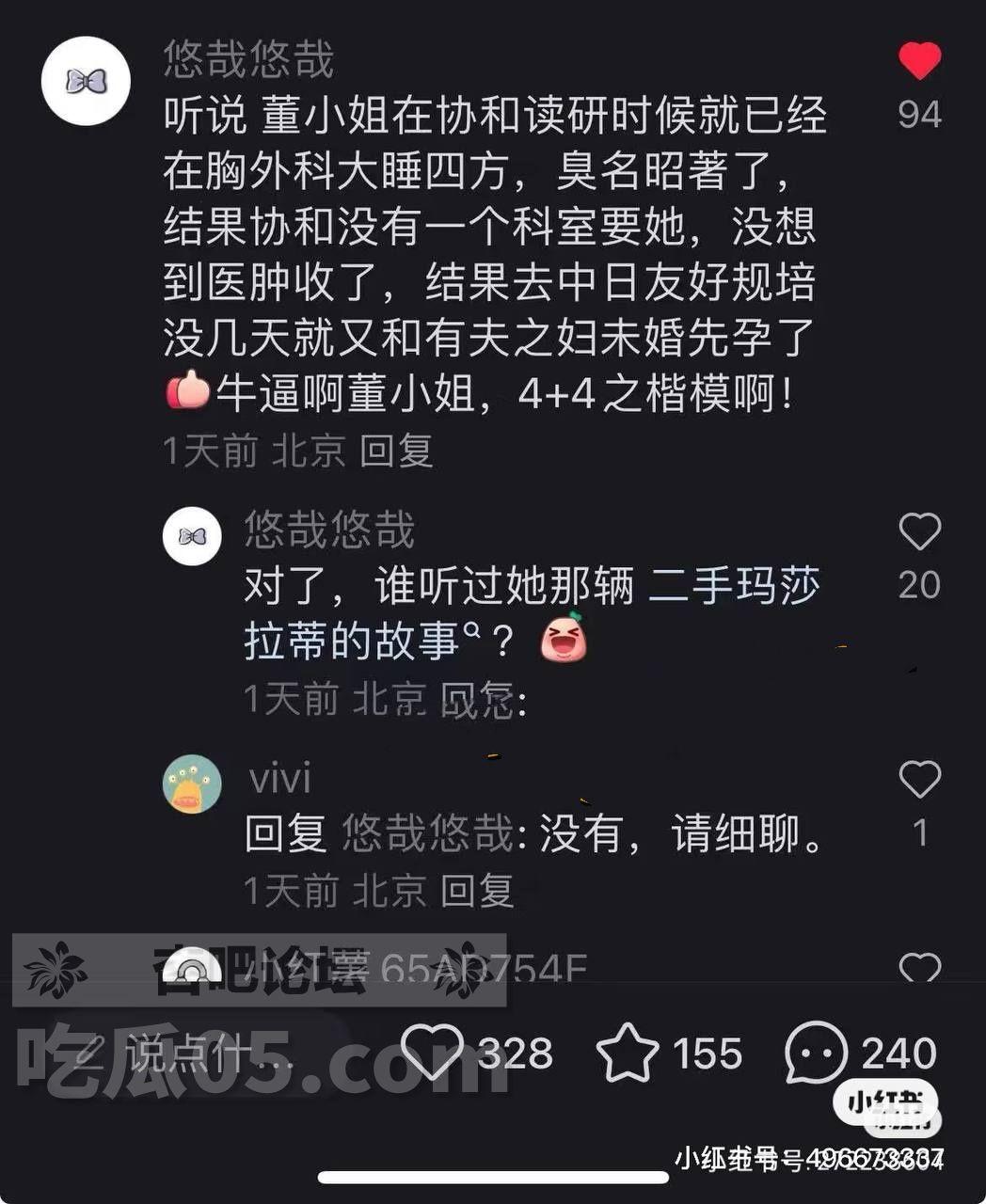Screen dimensions: 986x1204
Task: Reply to vivi's comment 没有，请细聊
Action: 477,890
